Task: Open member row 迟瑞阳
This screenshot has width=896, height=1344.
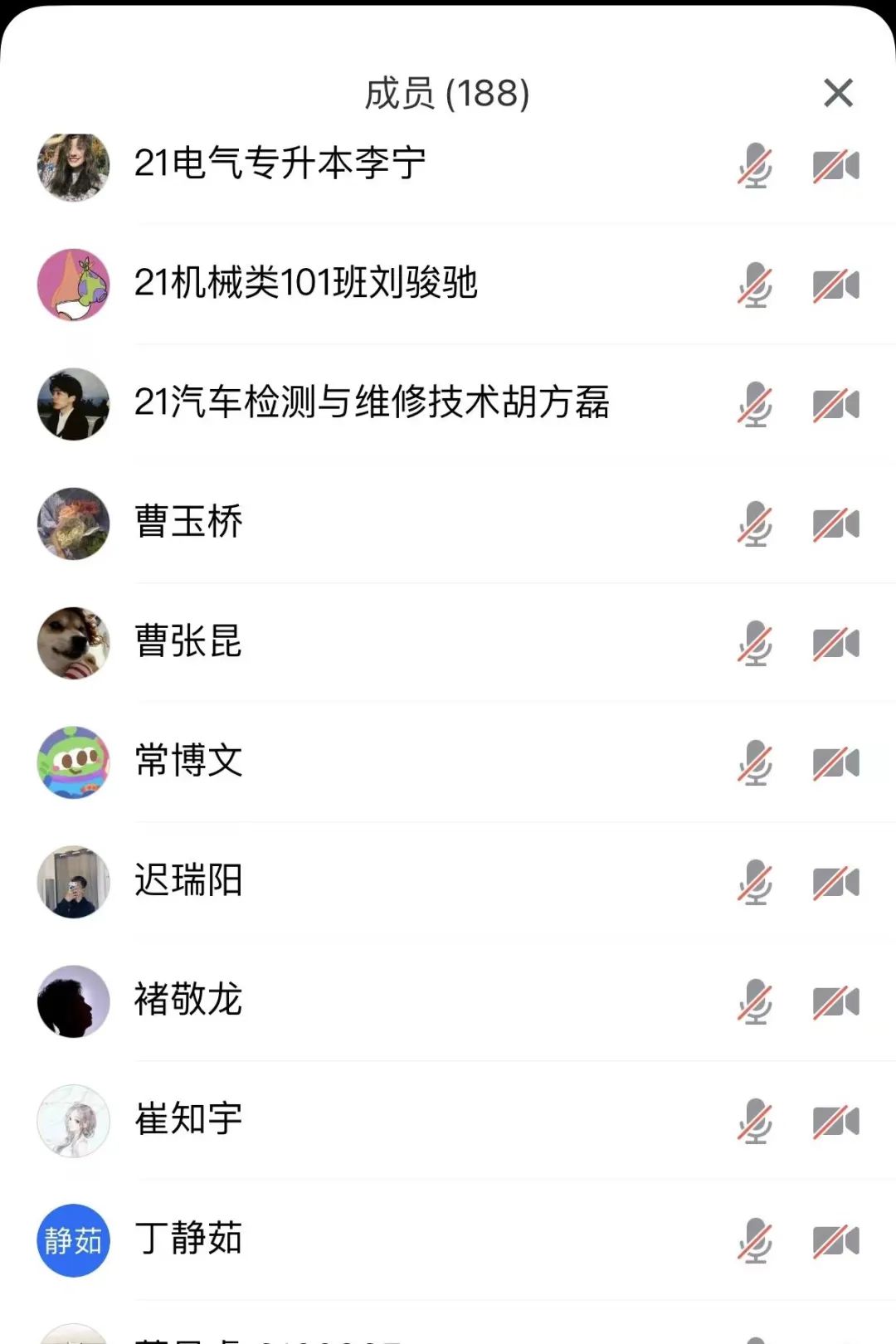Action: coord(189,881)
